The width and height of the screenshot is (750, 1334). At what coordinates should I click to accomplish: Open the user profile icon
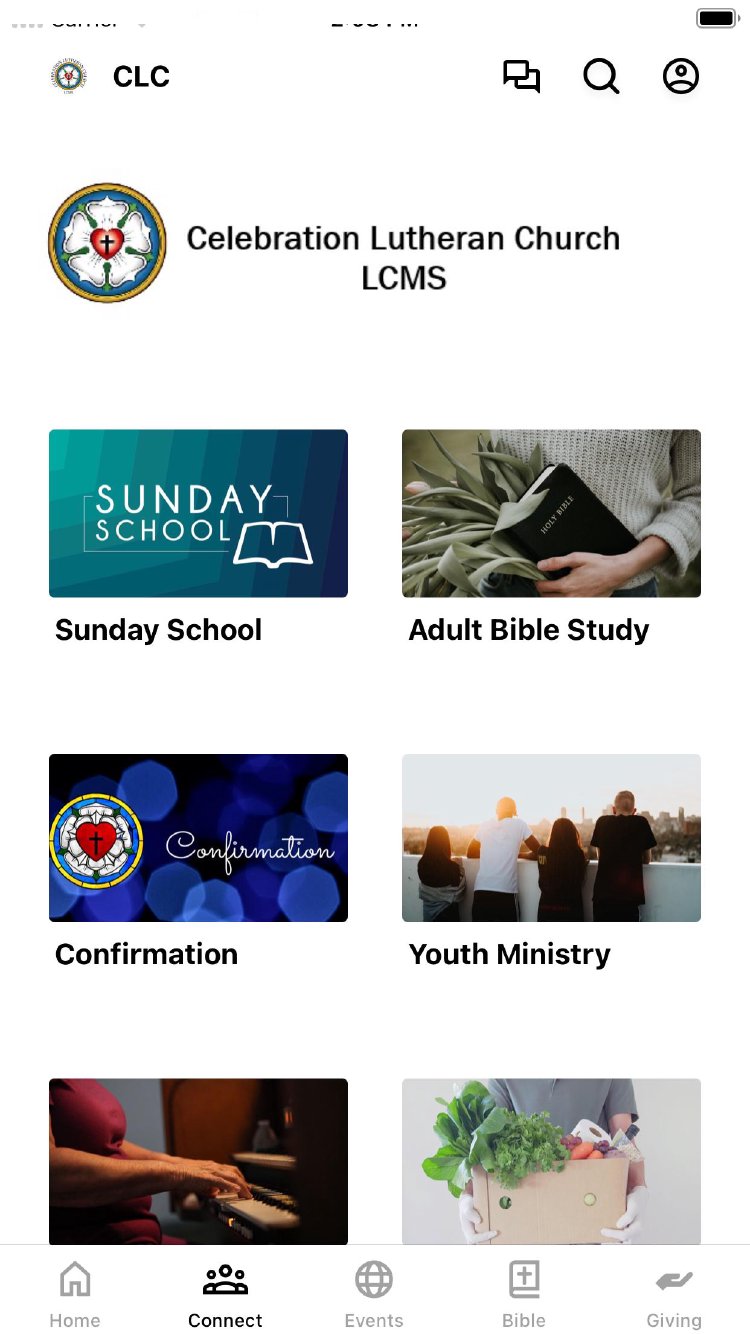pos(681,77)
